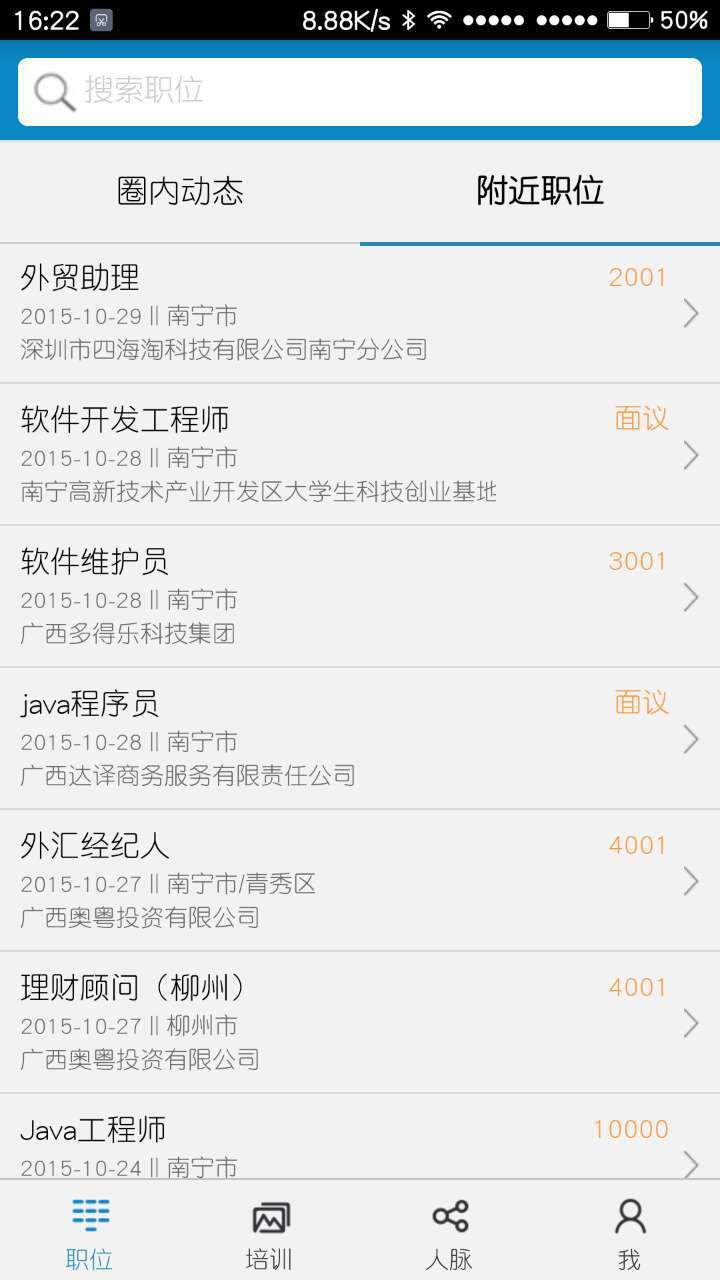Go to the 职位 bottom tab

point(90,1232)
